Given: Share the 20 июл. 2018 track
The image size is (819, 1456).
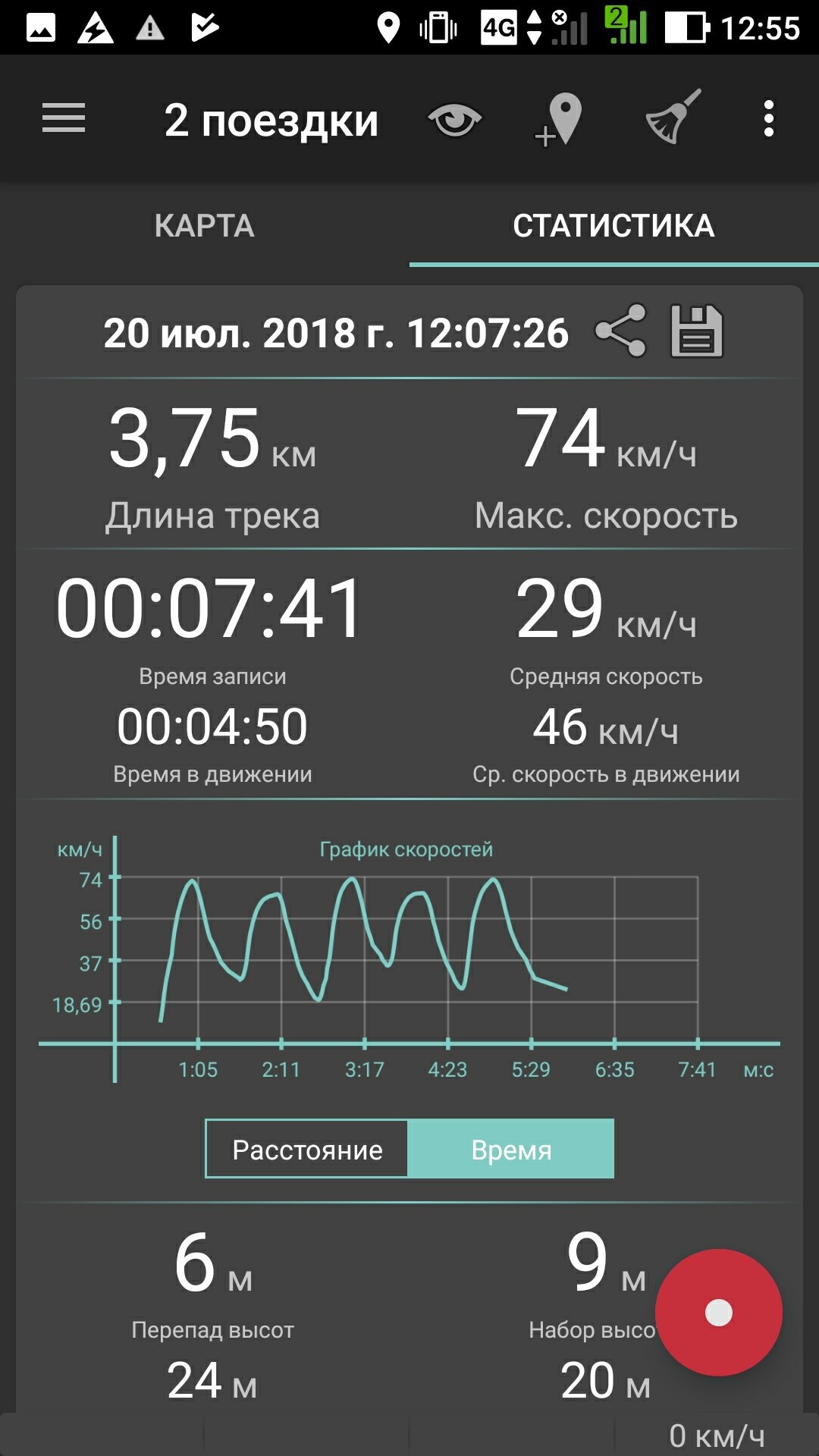Looking at the screenshot, I should pyautogui.click(x=621, y=331).
